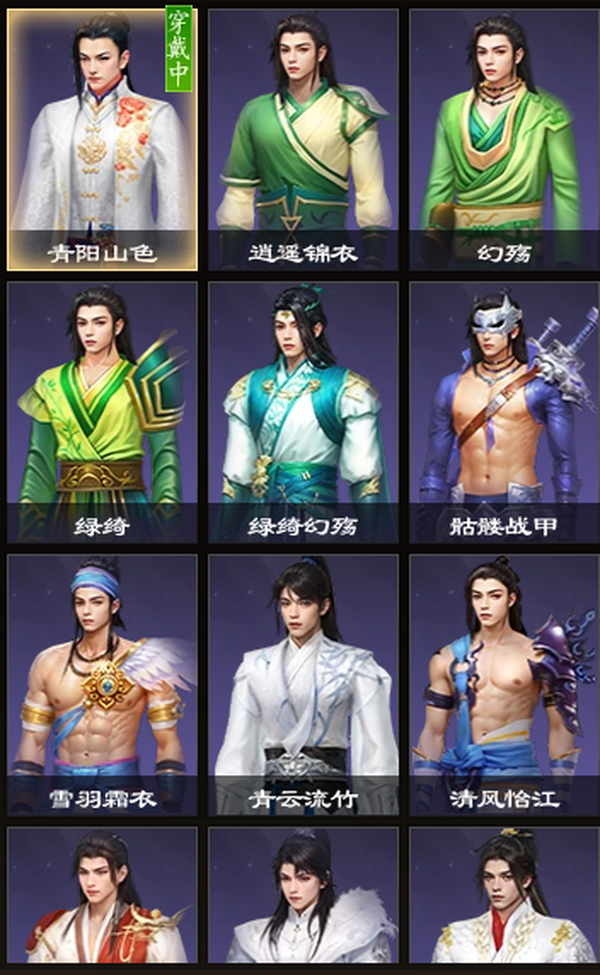The width and height of the screenshot is (600, 975).
Task: Select the 雪羽霜衣 outfit
Action: point(102,685)
